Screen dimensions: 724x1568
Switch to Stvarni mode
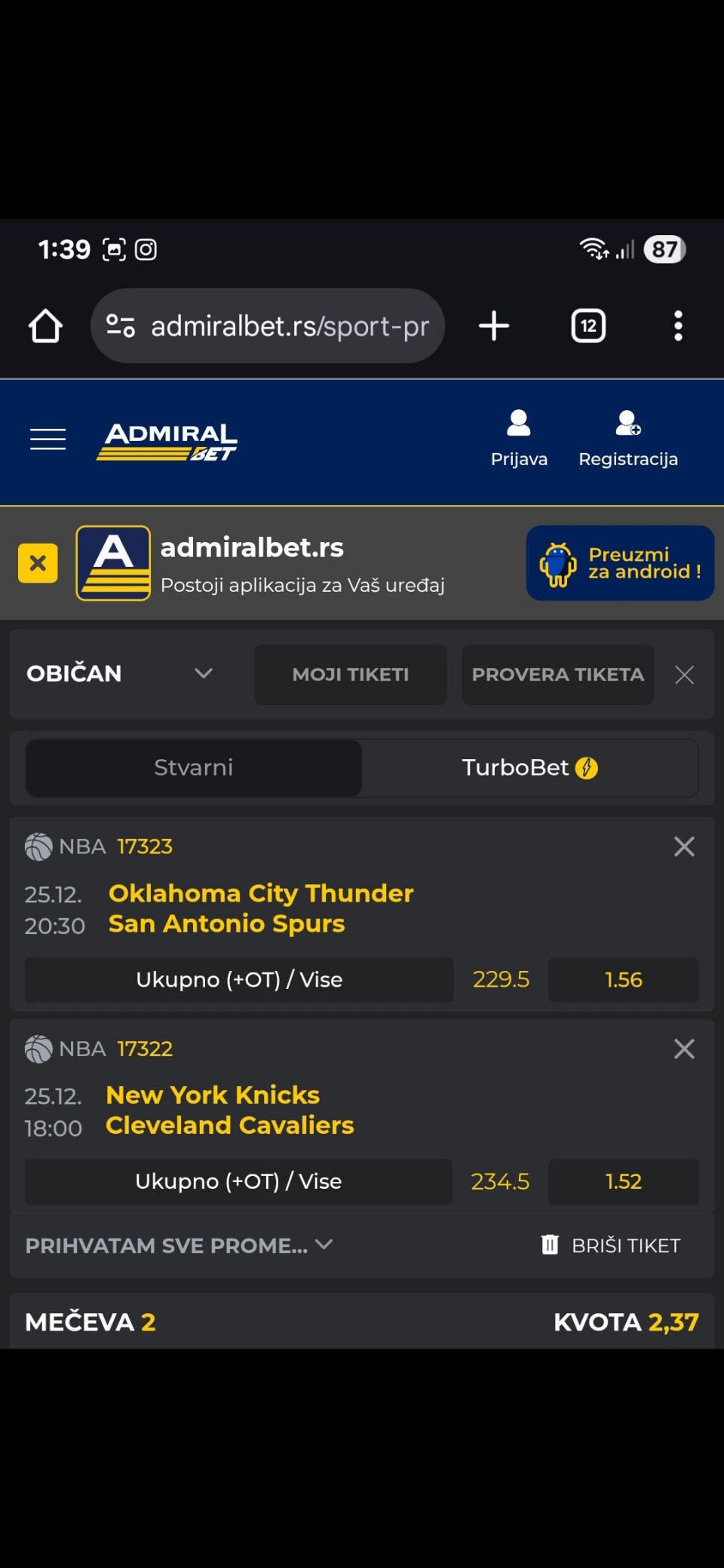tap(194, 767)
